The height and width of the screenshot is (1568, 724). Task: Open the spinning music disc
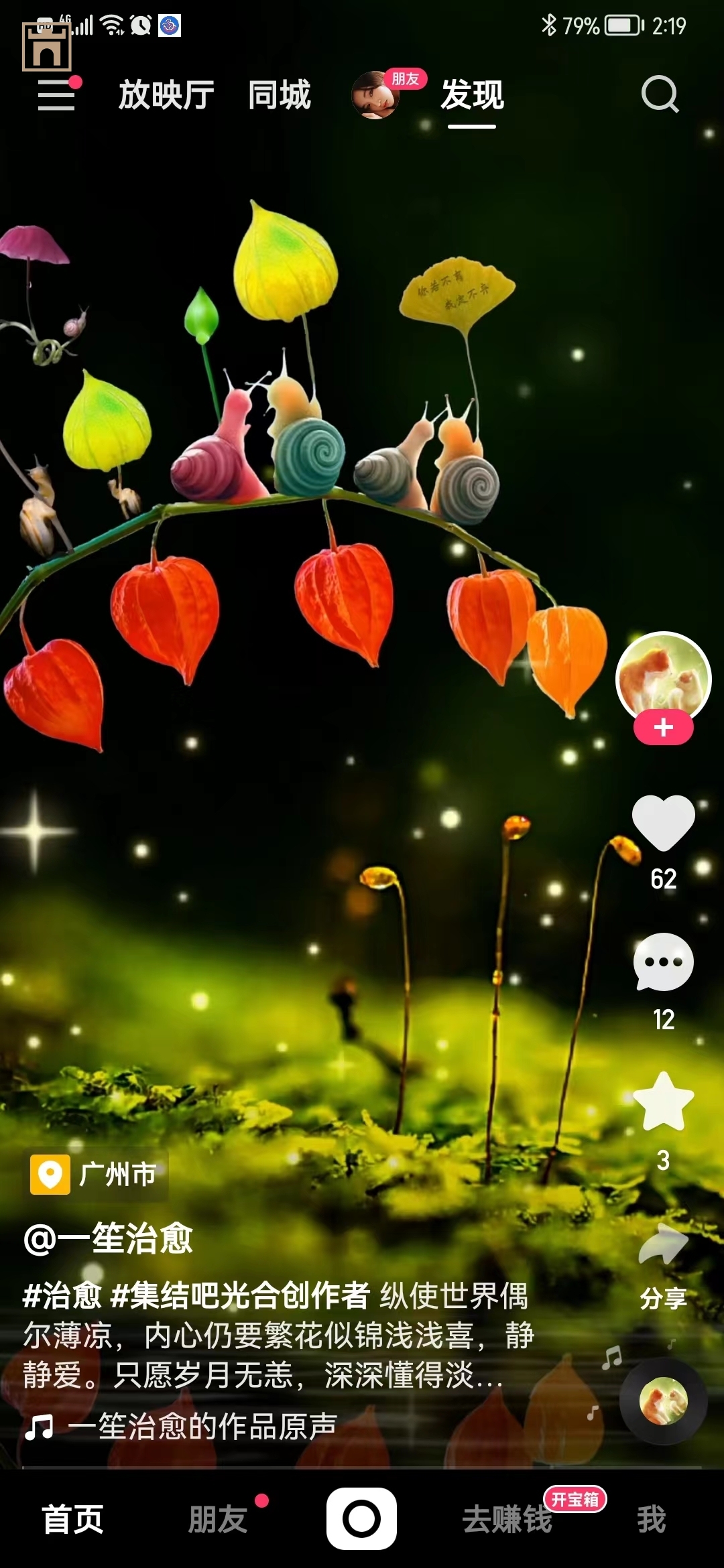coord(663,1400)
